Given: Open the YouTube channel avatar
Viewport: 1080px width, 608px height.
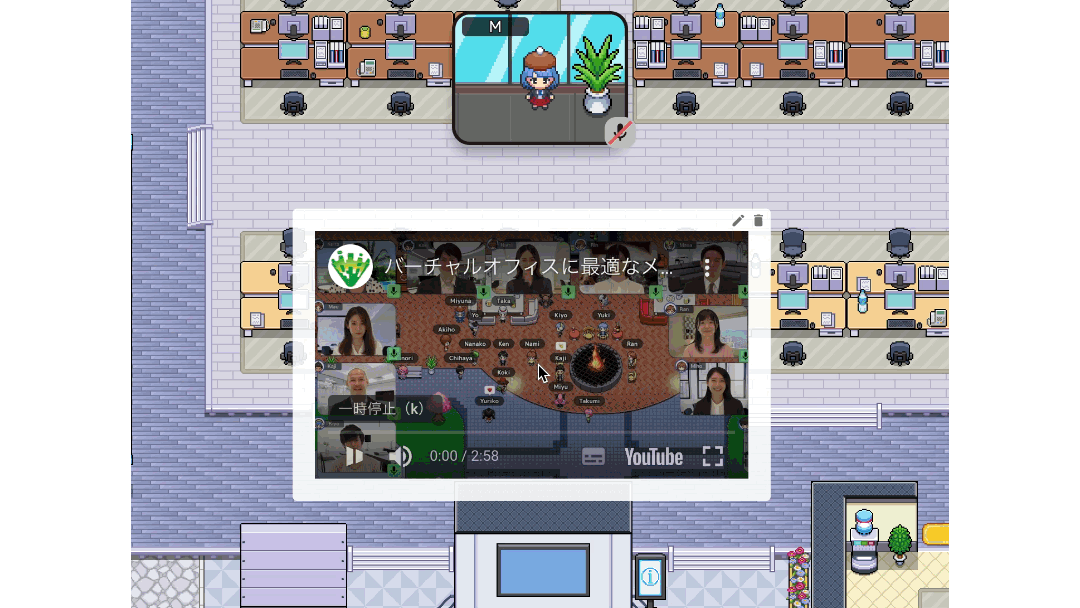Looking at the screenshot, I should click(x=350, y=266).
